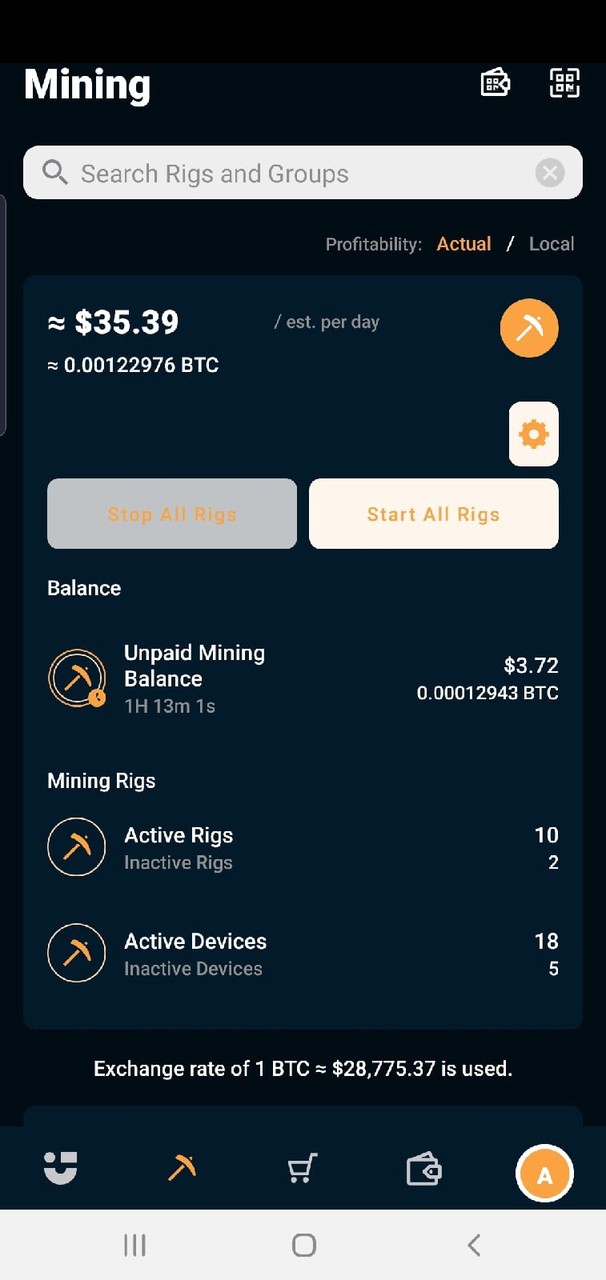Start All Rigs
Screen dimensions: 606x1280
coord(433,514)
